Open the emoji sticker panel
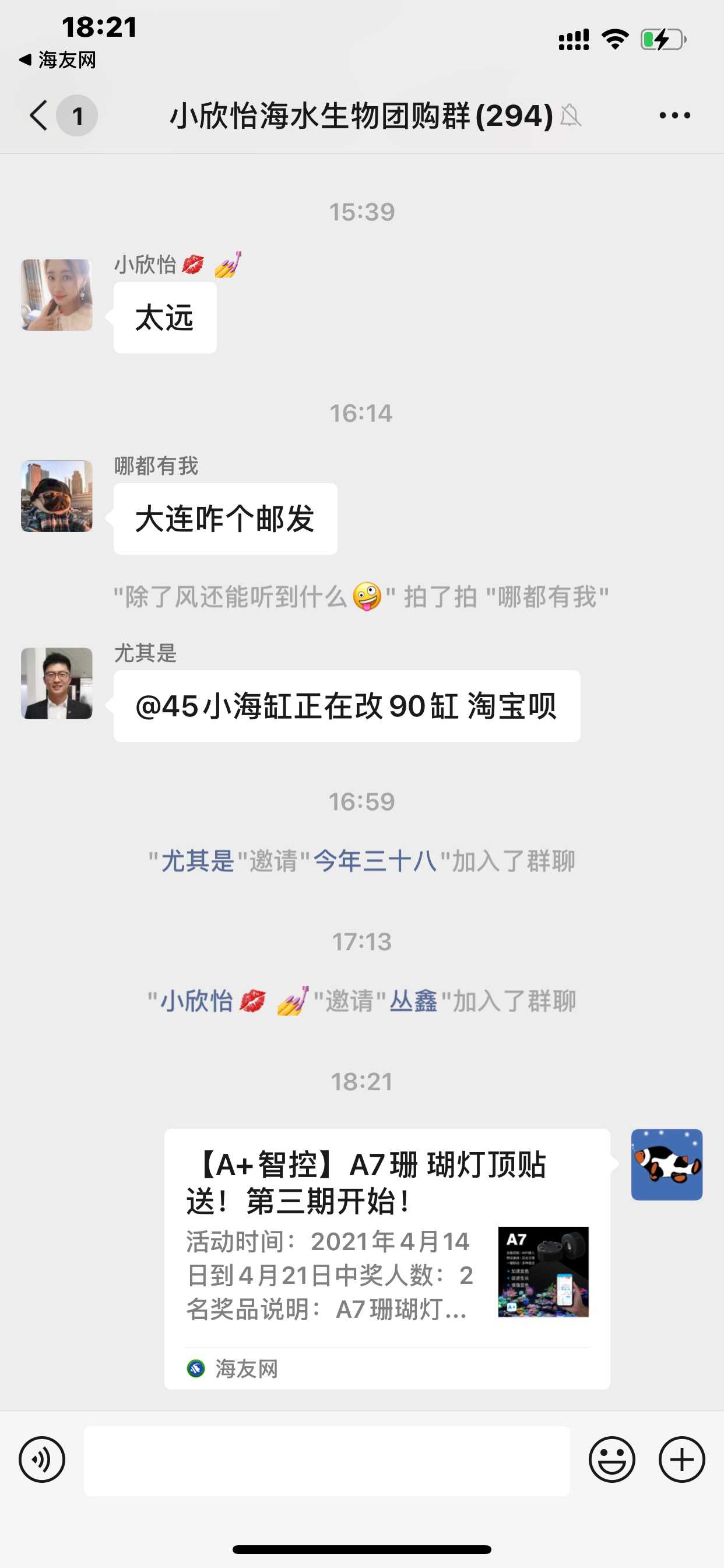This screenshot has height=1568, width=724. click(x=611, y=1459)
